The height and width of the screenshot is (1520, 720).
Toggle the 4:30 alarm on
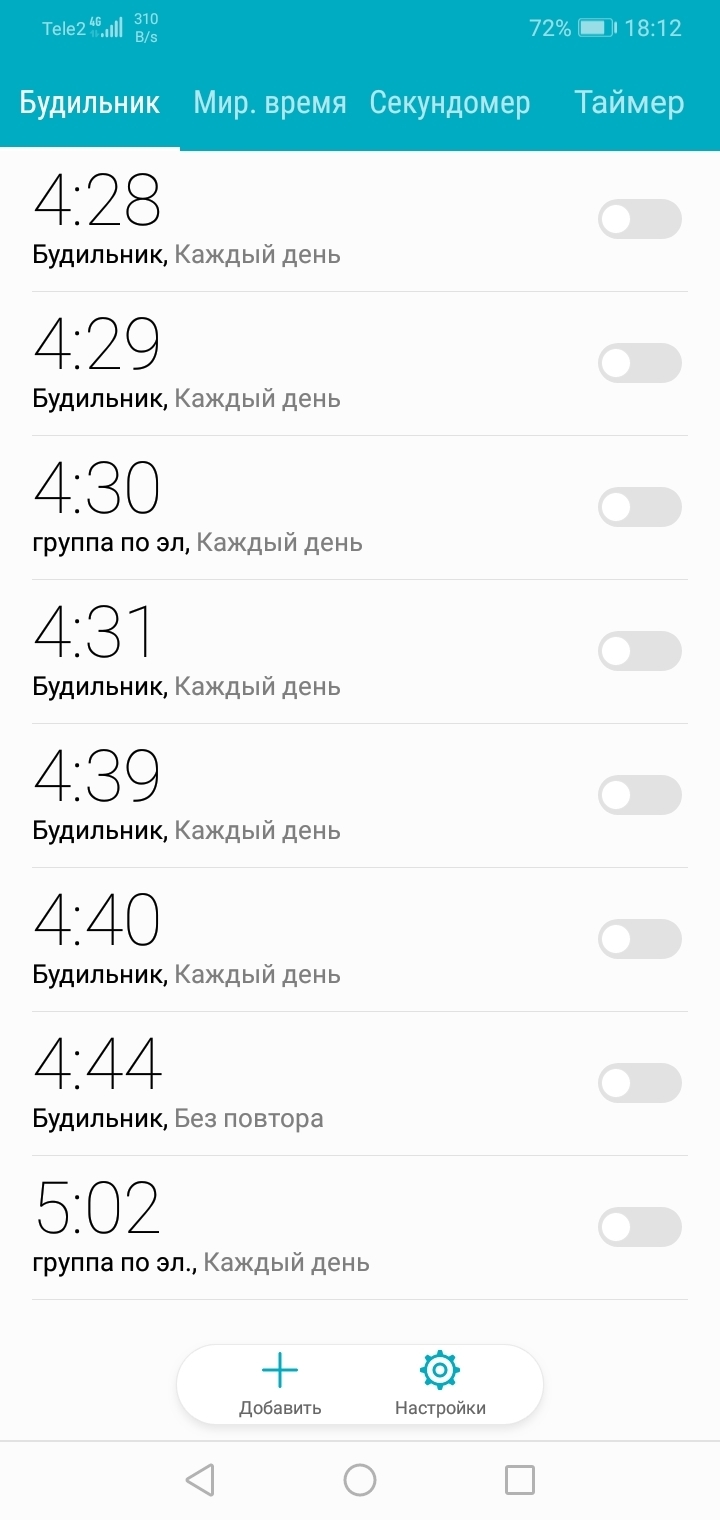639,507
